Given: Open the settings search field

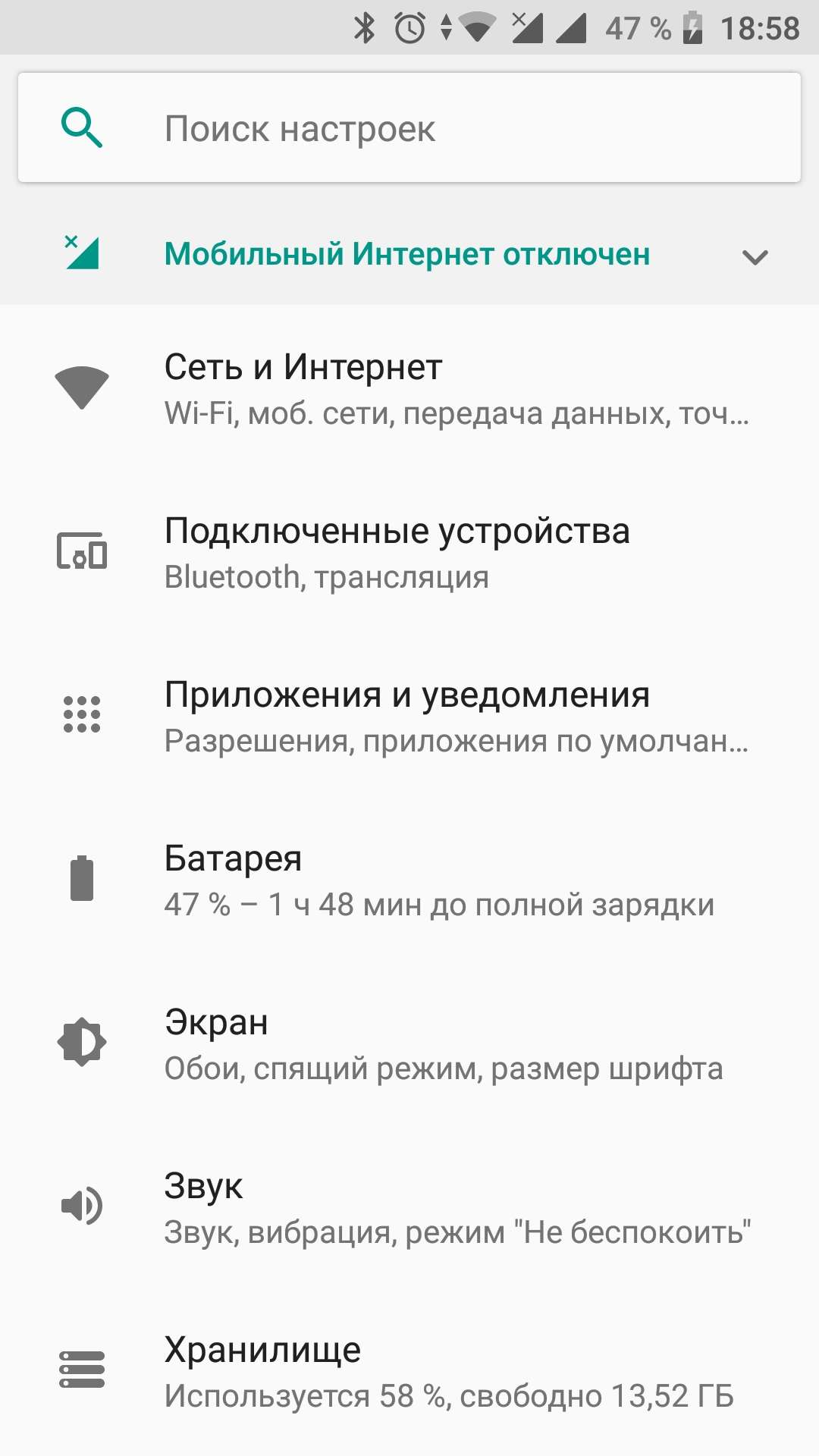Looking at the screenshot, I should (409, 127).
